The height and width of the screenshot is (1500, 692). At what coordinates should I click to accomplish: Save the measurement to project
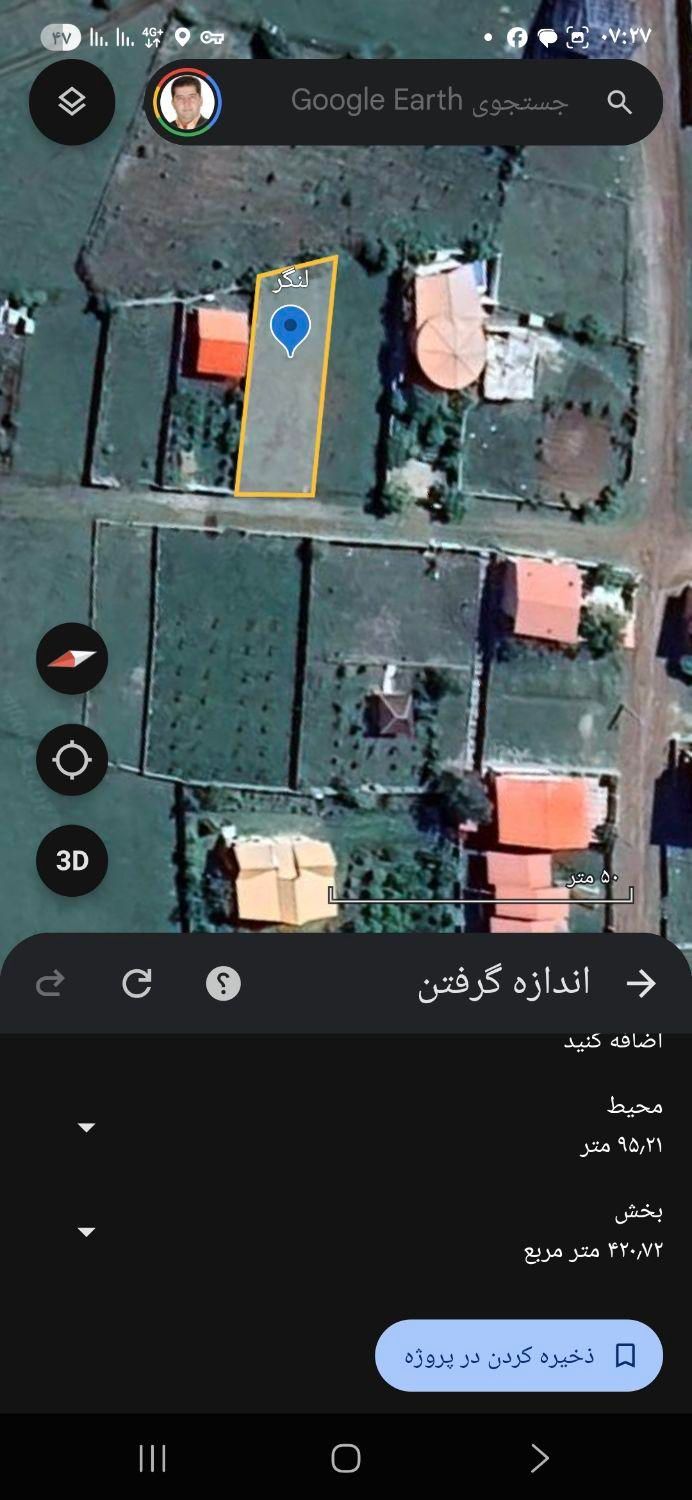(x=519, y=1355)
